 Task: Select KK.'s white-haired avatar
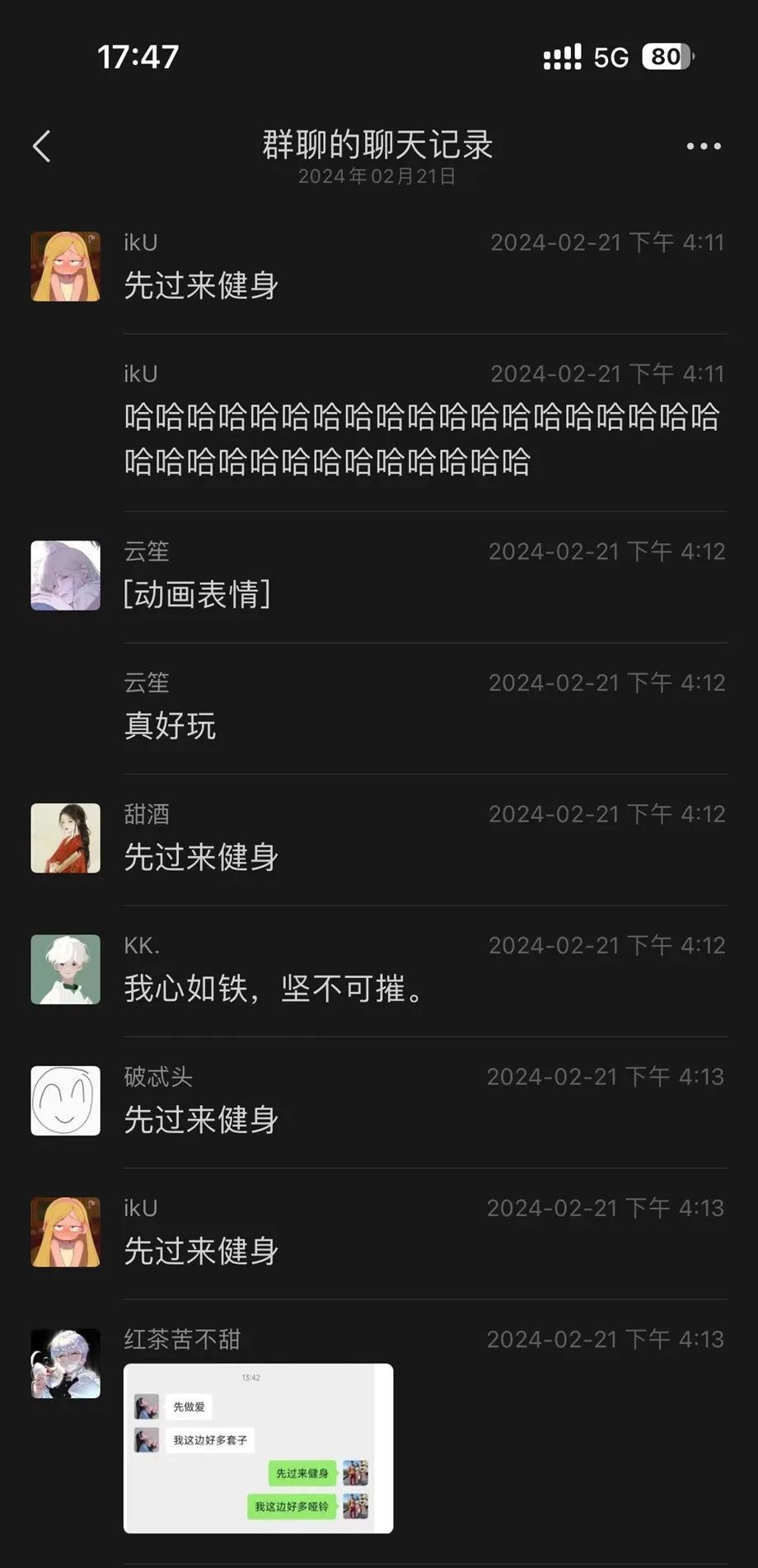click(65, 969)
